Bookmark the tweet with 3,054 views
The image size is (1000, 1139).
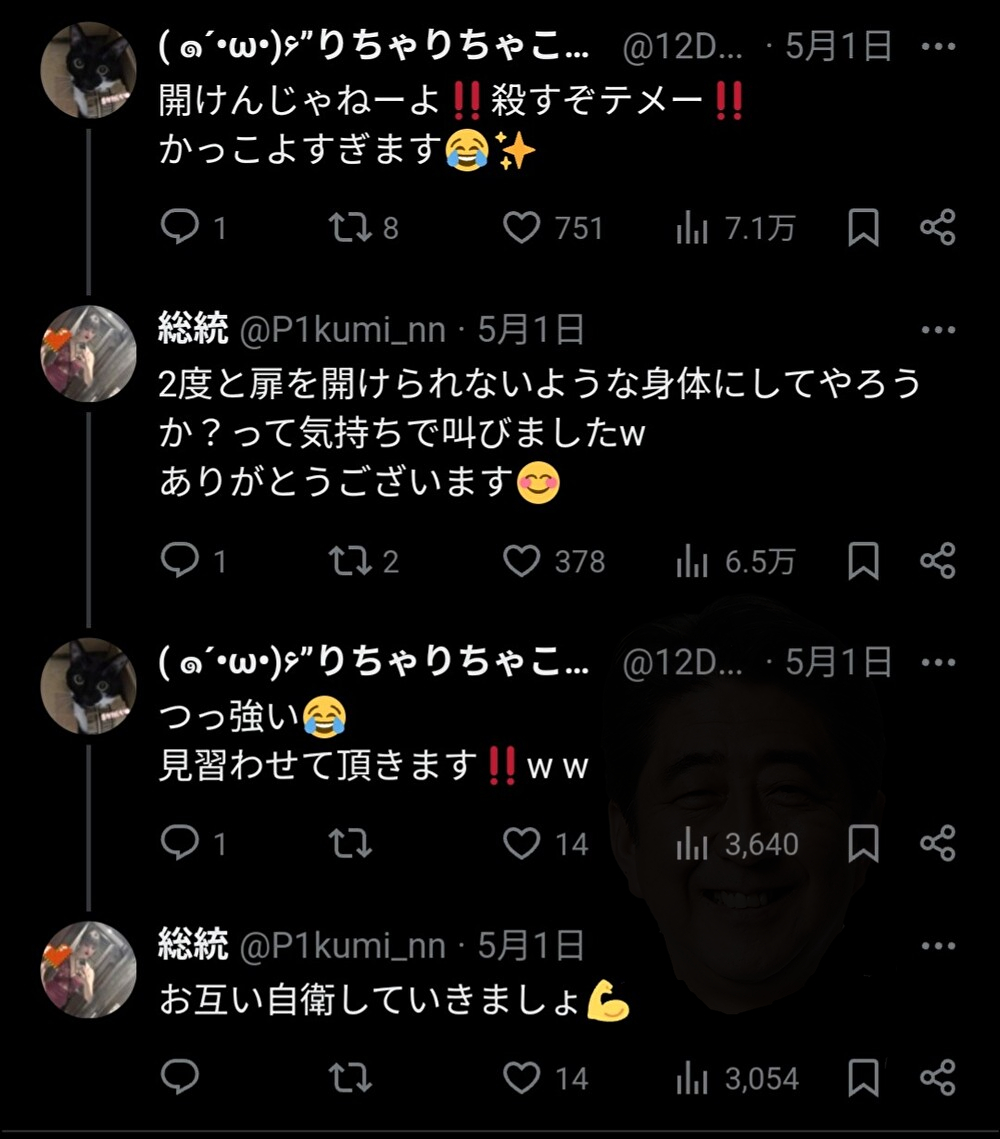click(863, 1078)
